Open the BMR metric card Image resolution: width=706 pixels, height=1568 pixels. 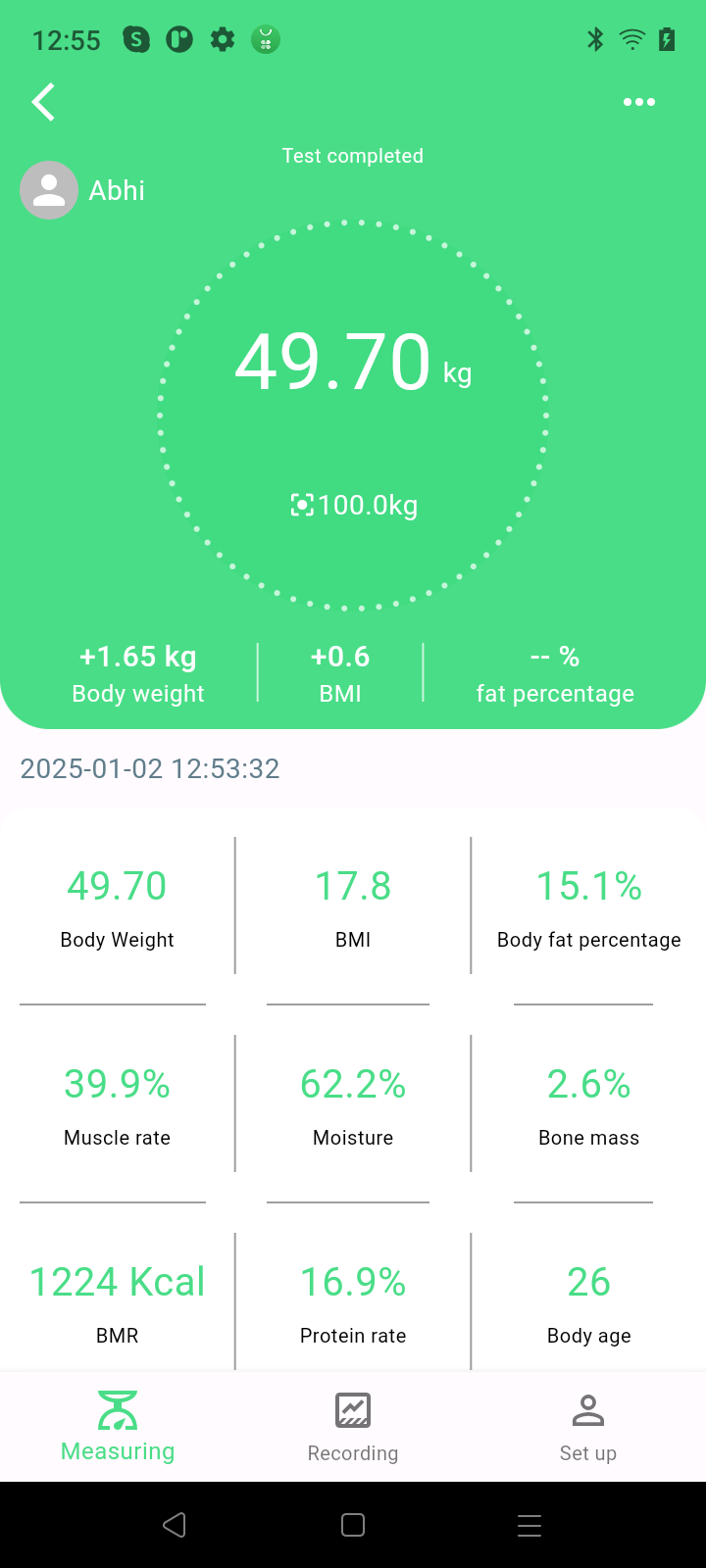[118, 1301]
